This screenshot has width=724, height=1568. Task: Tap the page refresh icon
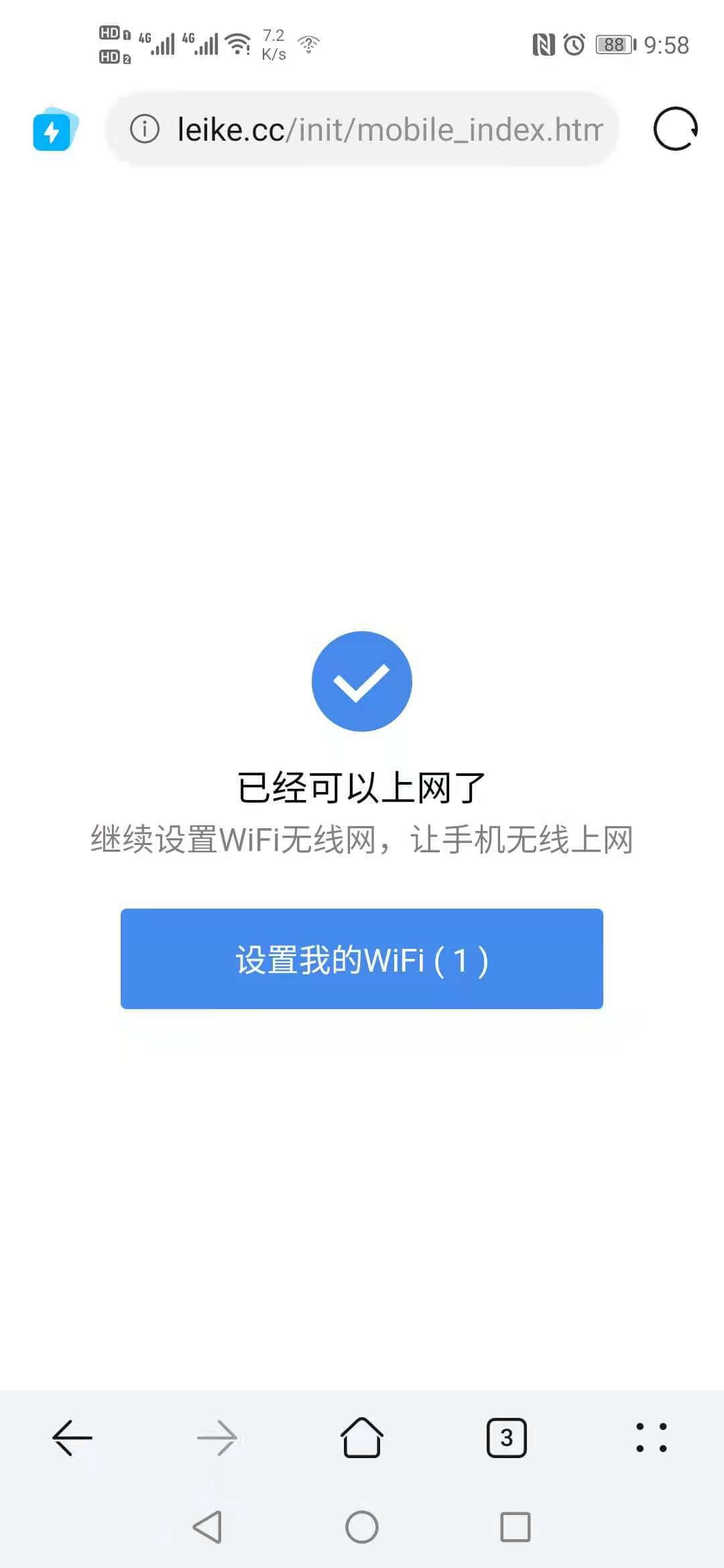675,130
